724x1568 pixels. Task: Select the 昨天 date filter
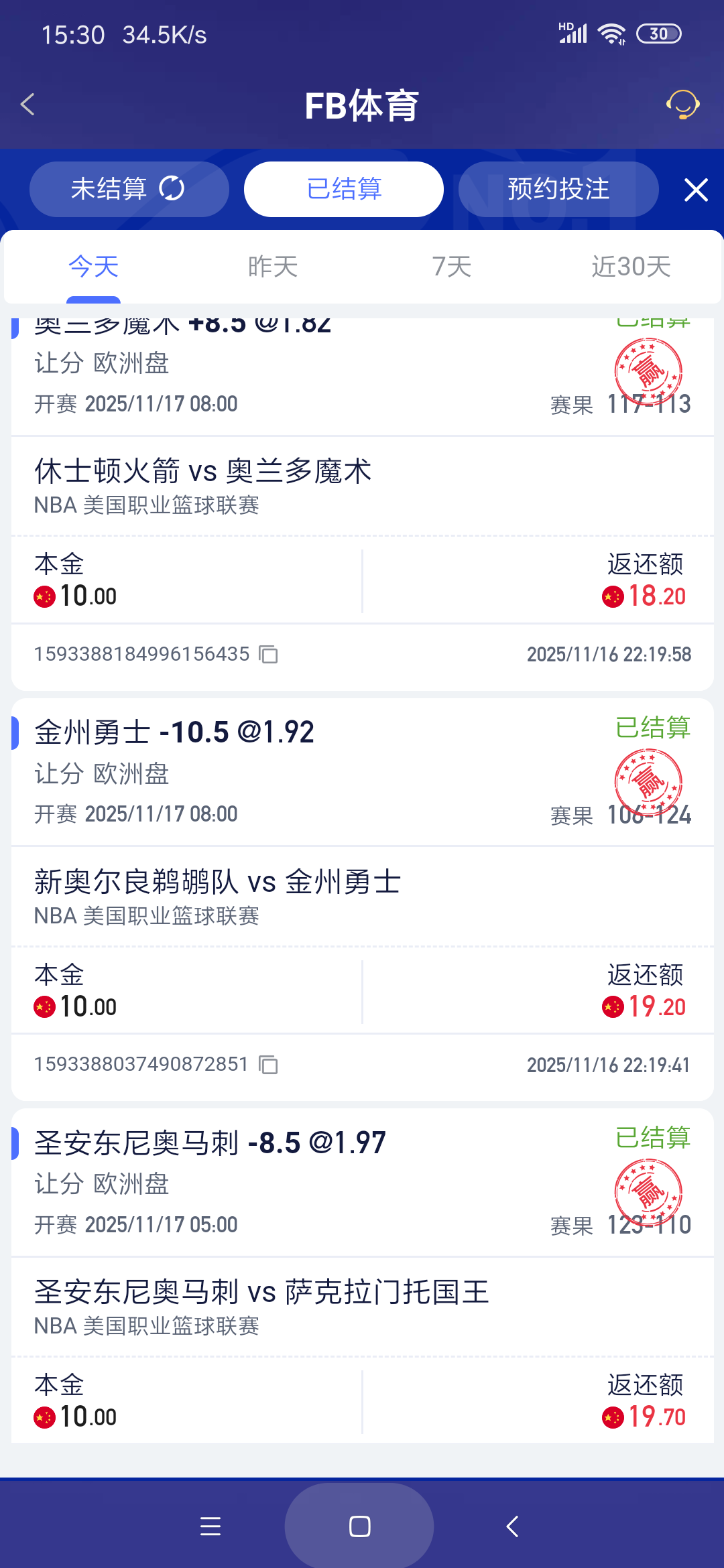[x=271, y=266]
